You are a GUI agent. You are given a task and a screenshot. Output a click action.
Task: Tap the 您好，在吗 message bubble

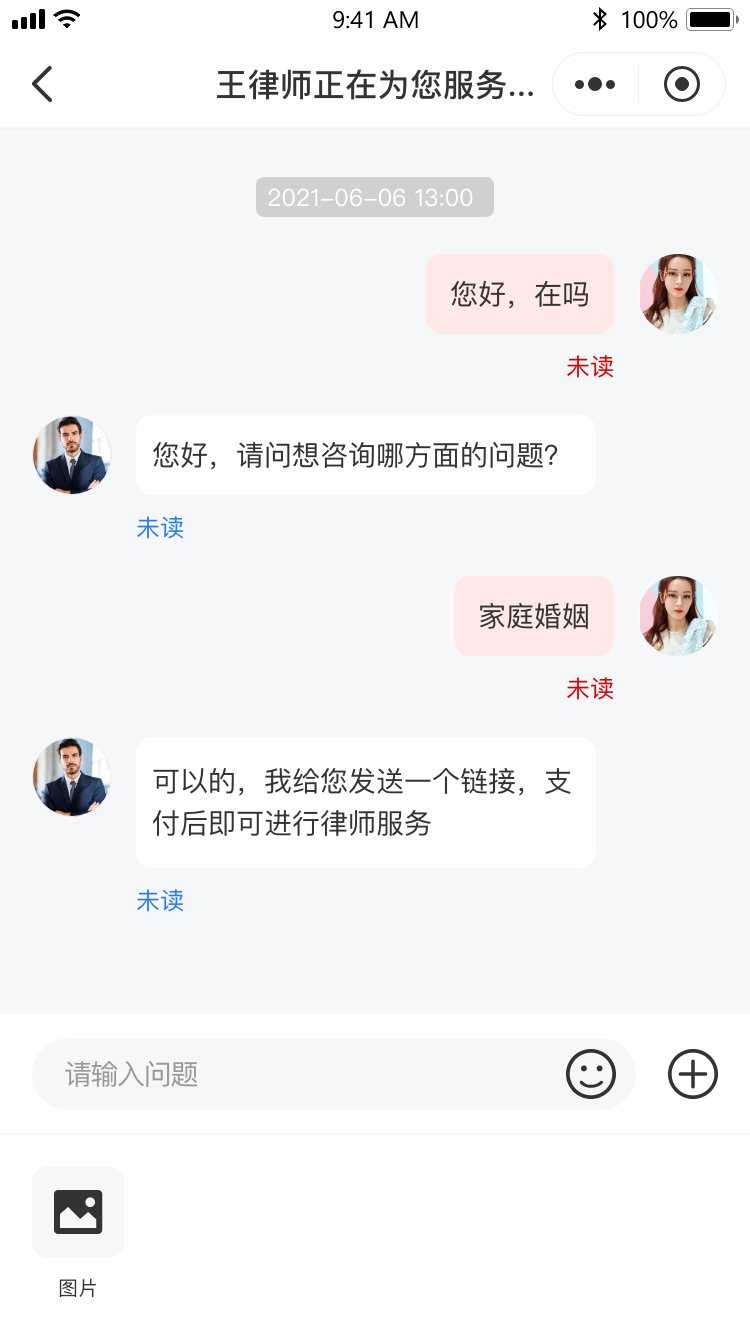coord(519,294)
